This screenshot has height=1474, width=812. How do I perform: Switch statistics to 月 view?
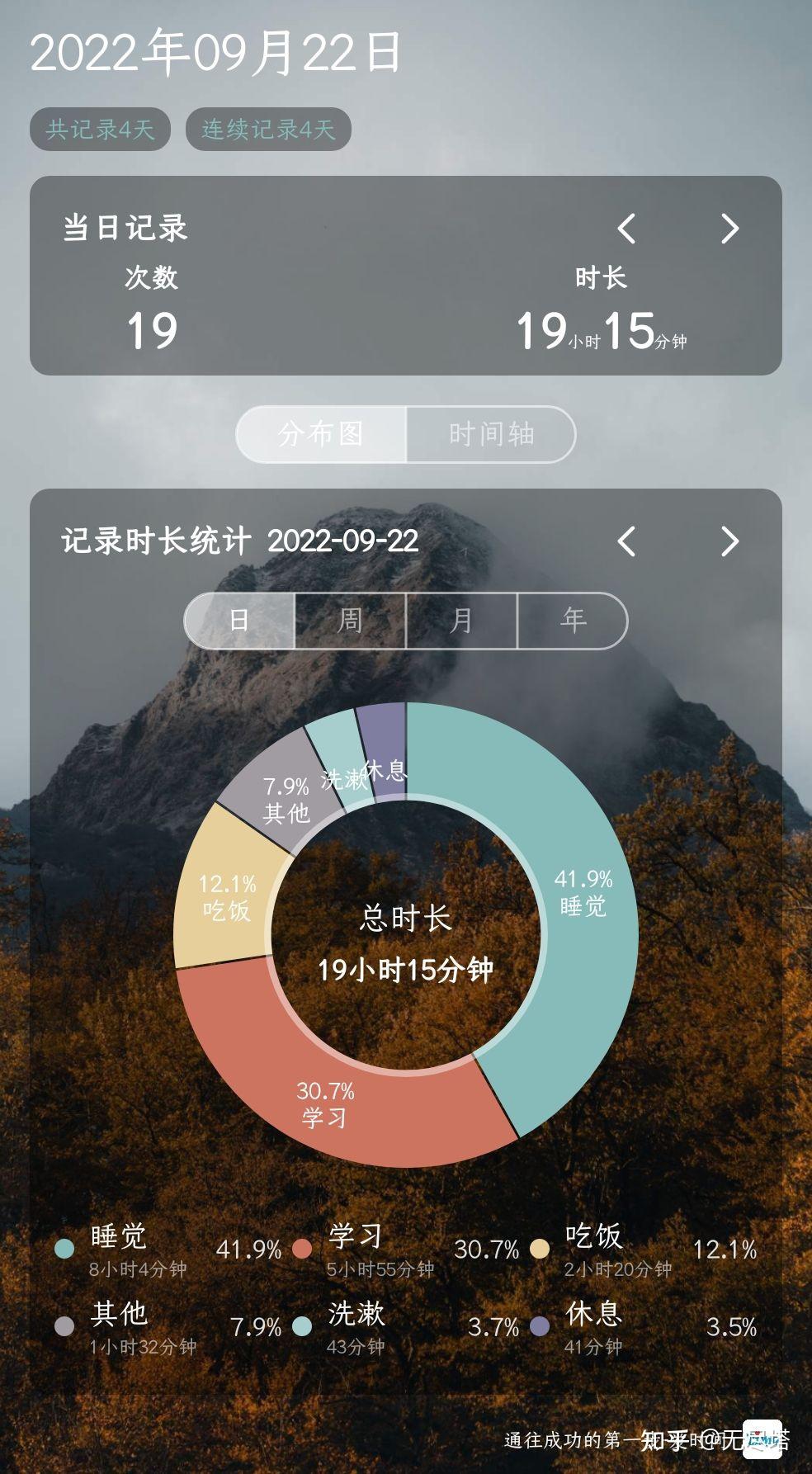[461, 621]
